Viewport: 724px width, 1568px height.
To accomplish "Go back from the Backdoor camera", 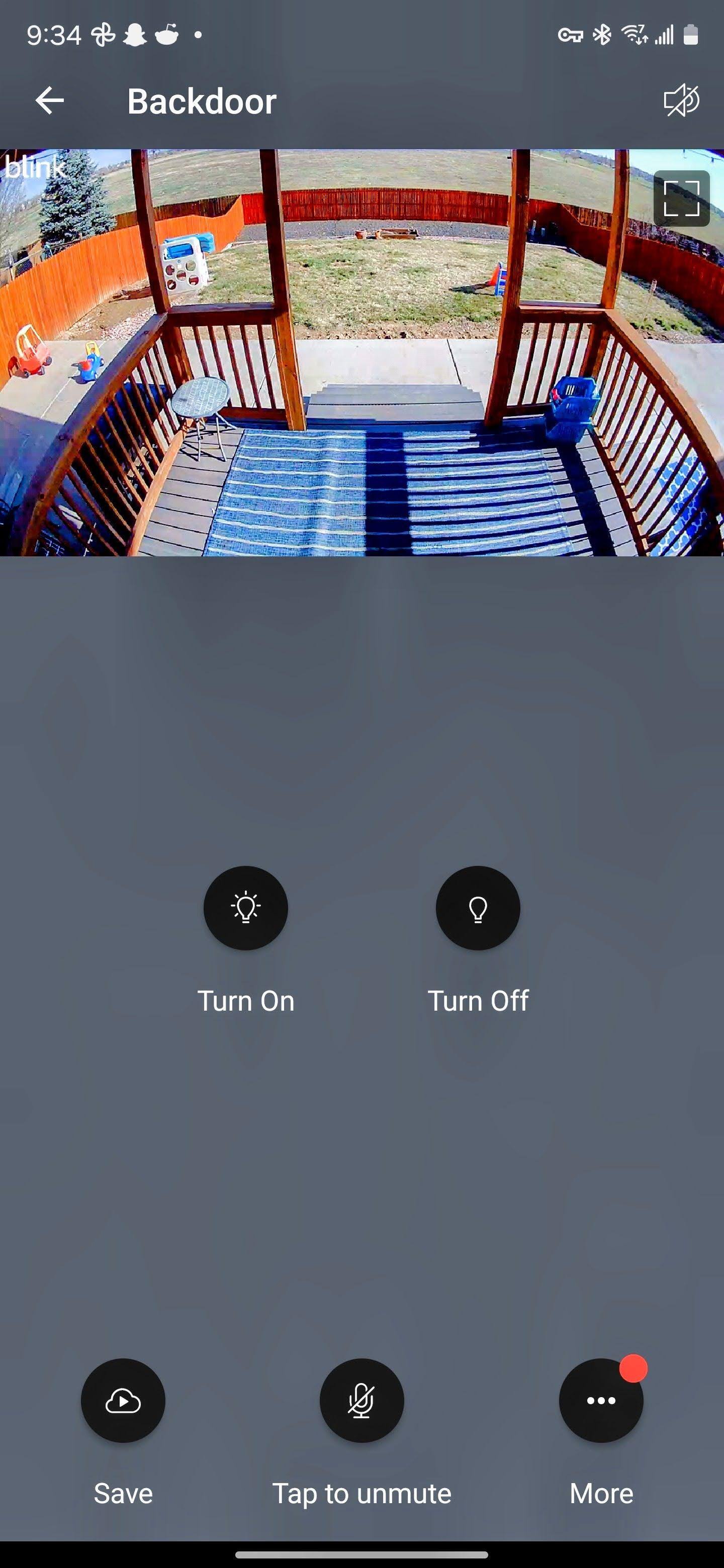I will [x=50, y=101].
